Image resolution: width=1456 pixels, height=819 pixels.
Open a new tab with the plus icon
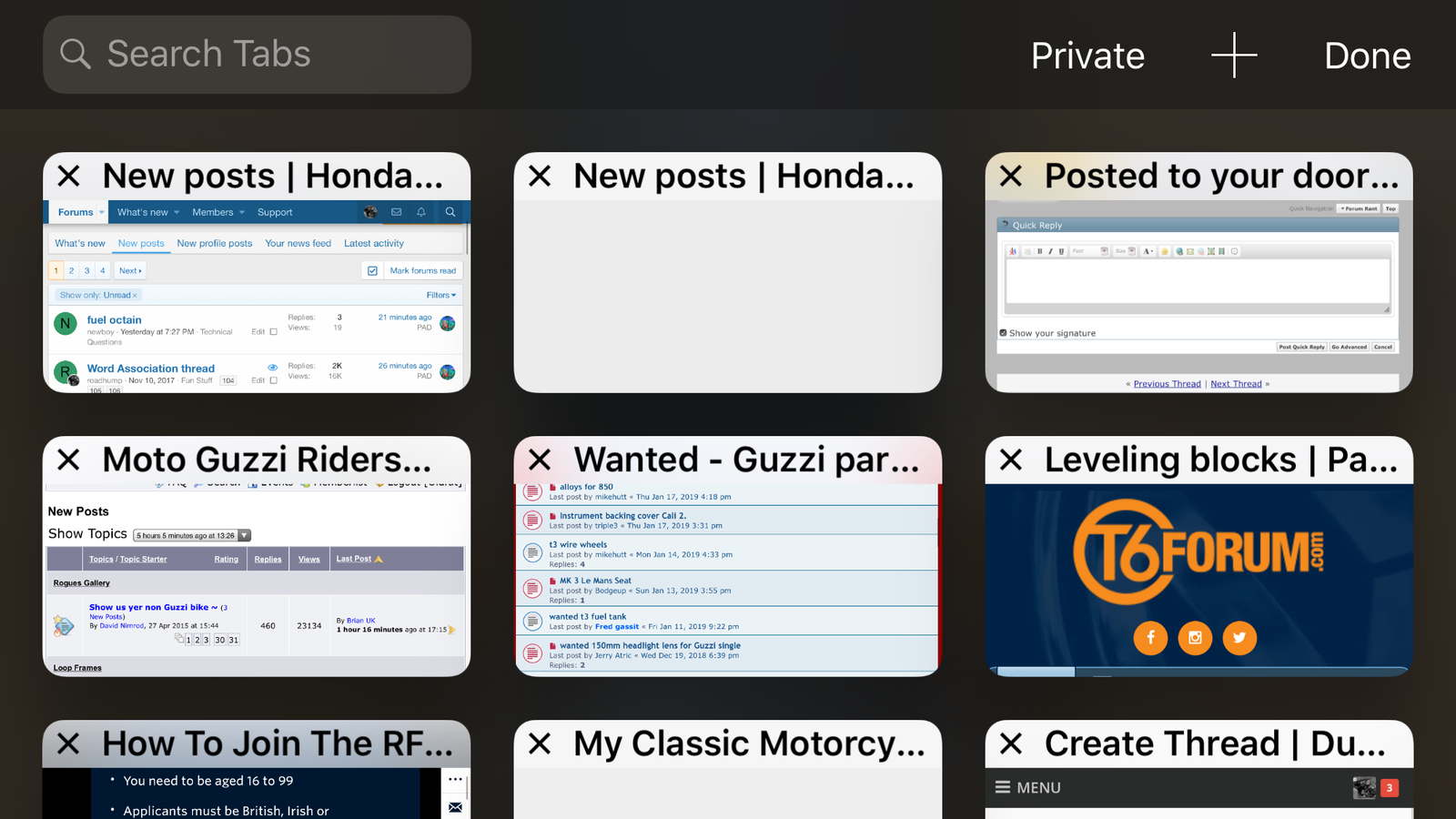click(1234, 56)
